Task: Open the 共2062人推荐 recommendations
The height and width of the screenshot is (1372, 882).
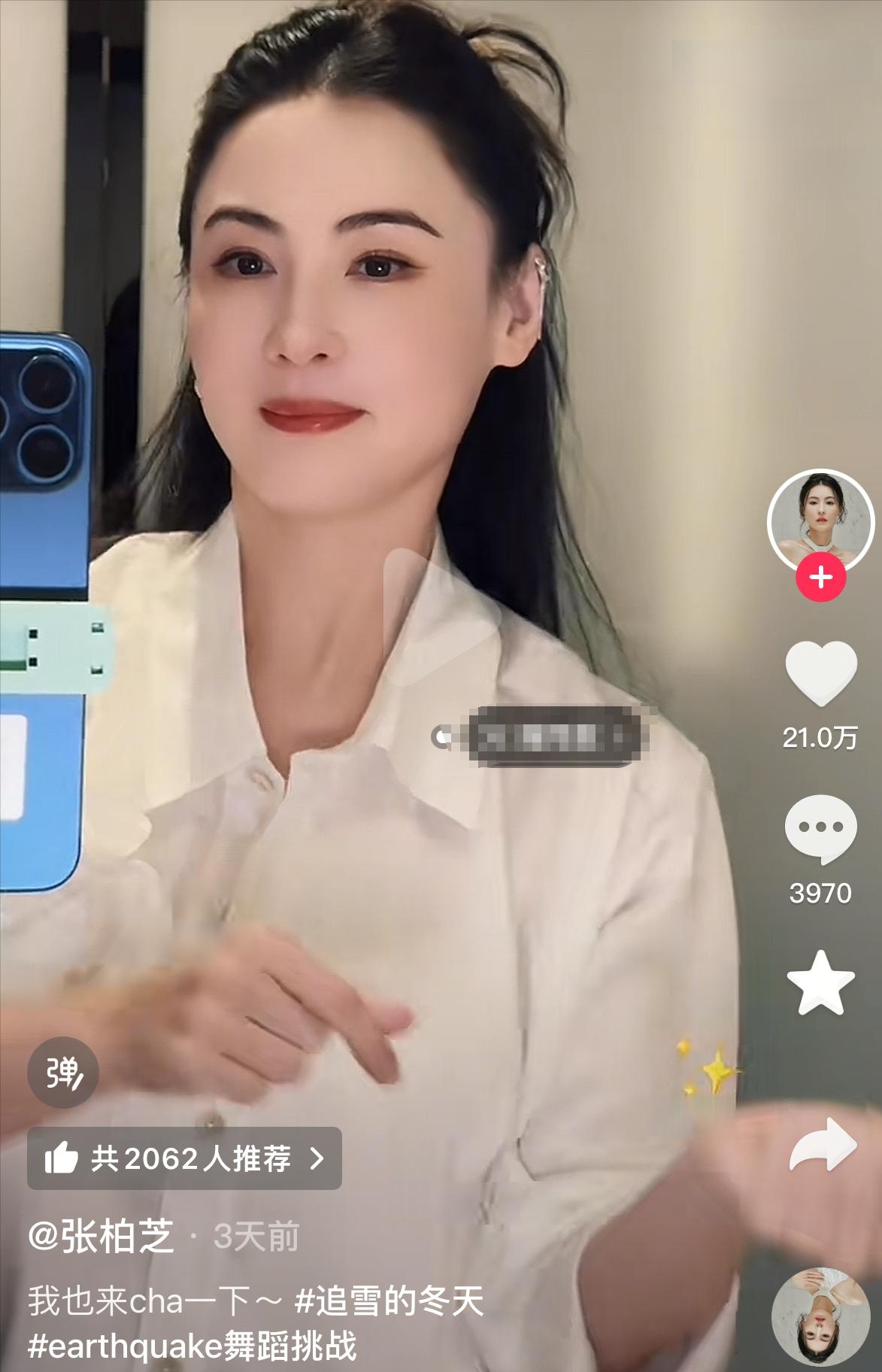Action: coord(185,1158)
